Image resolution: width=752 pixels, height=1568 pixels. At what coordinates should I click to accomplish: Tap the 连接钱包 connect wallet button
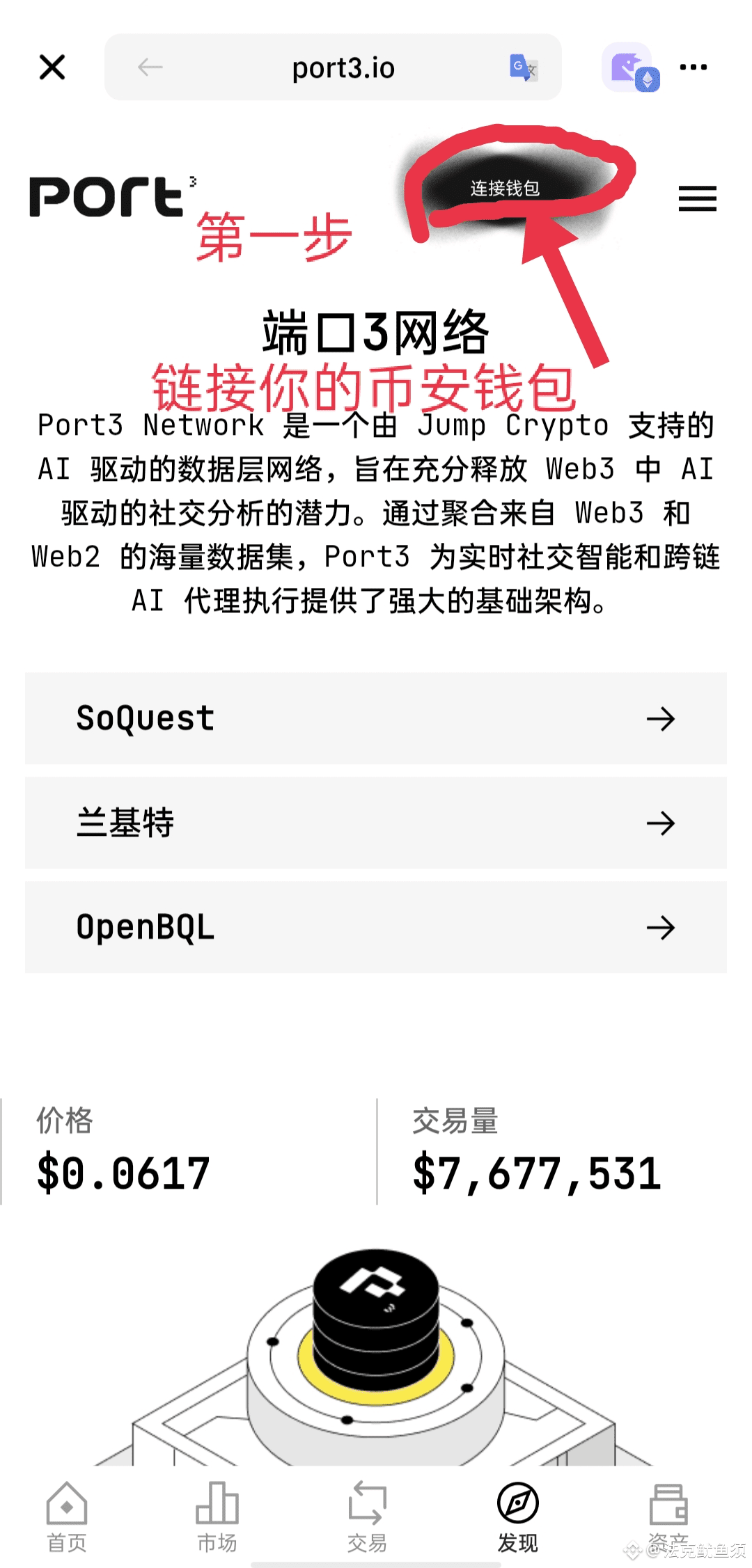click(506, 188)
